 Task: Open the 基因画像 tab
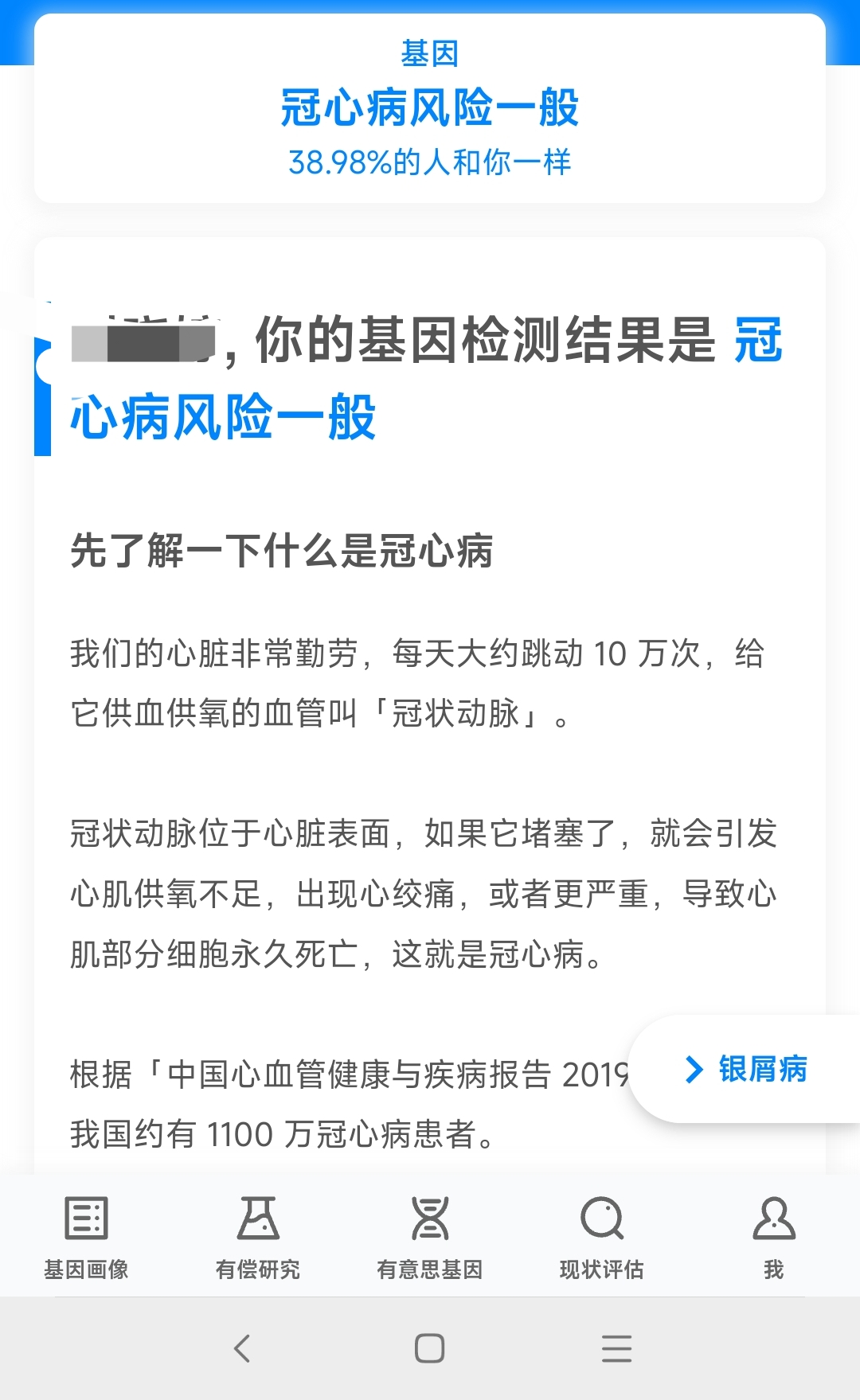86,1236
